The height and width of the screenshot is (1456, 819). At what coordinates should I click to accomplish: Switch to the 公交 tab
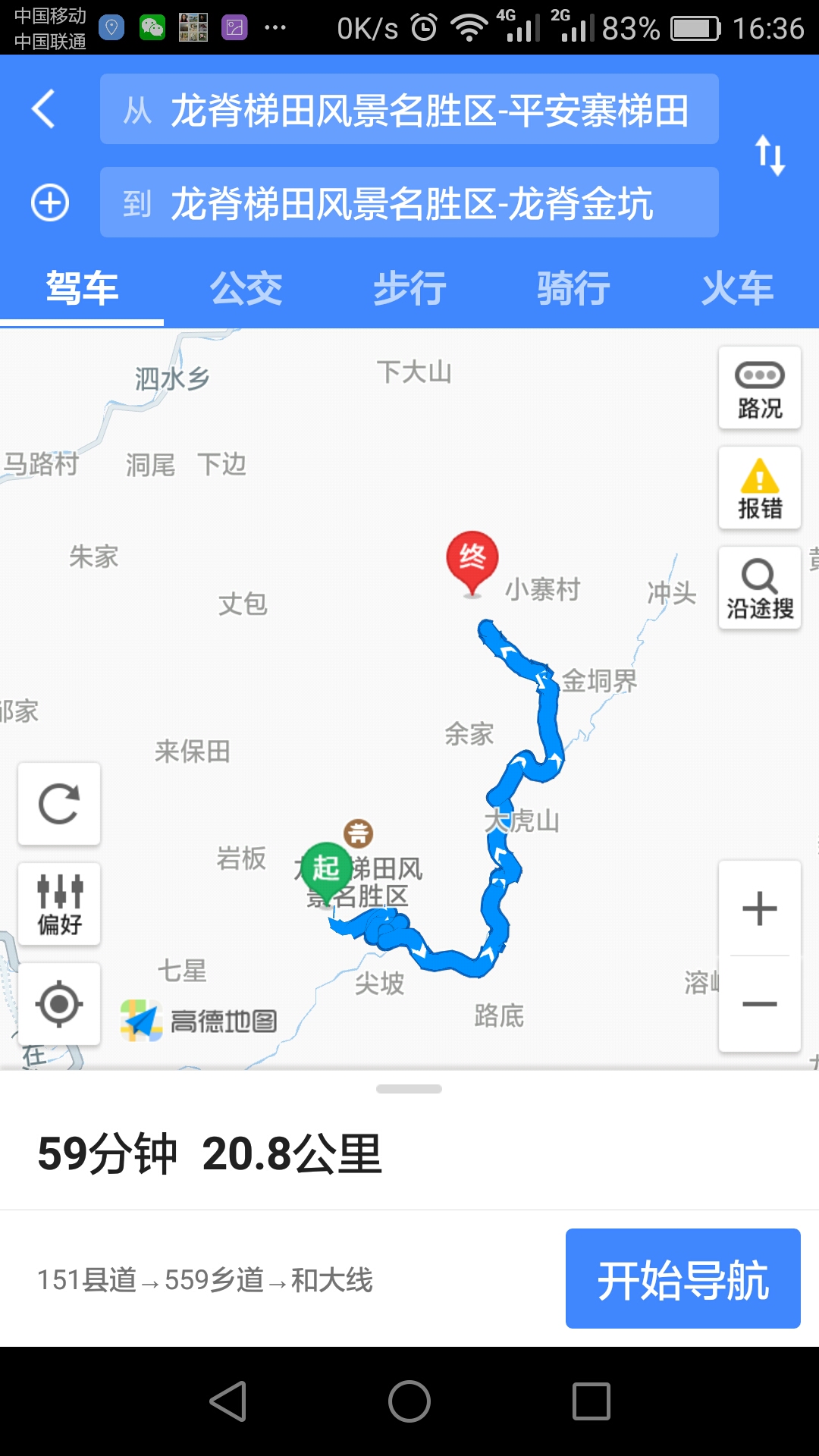tap(246, 289)
